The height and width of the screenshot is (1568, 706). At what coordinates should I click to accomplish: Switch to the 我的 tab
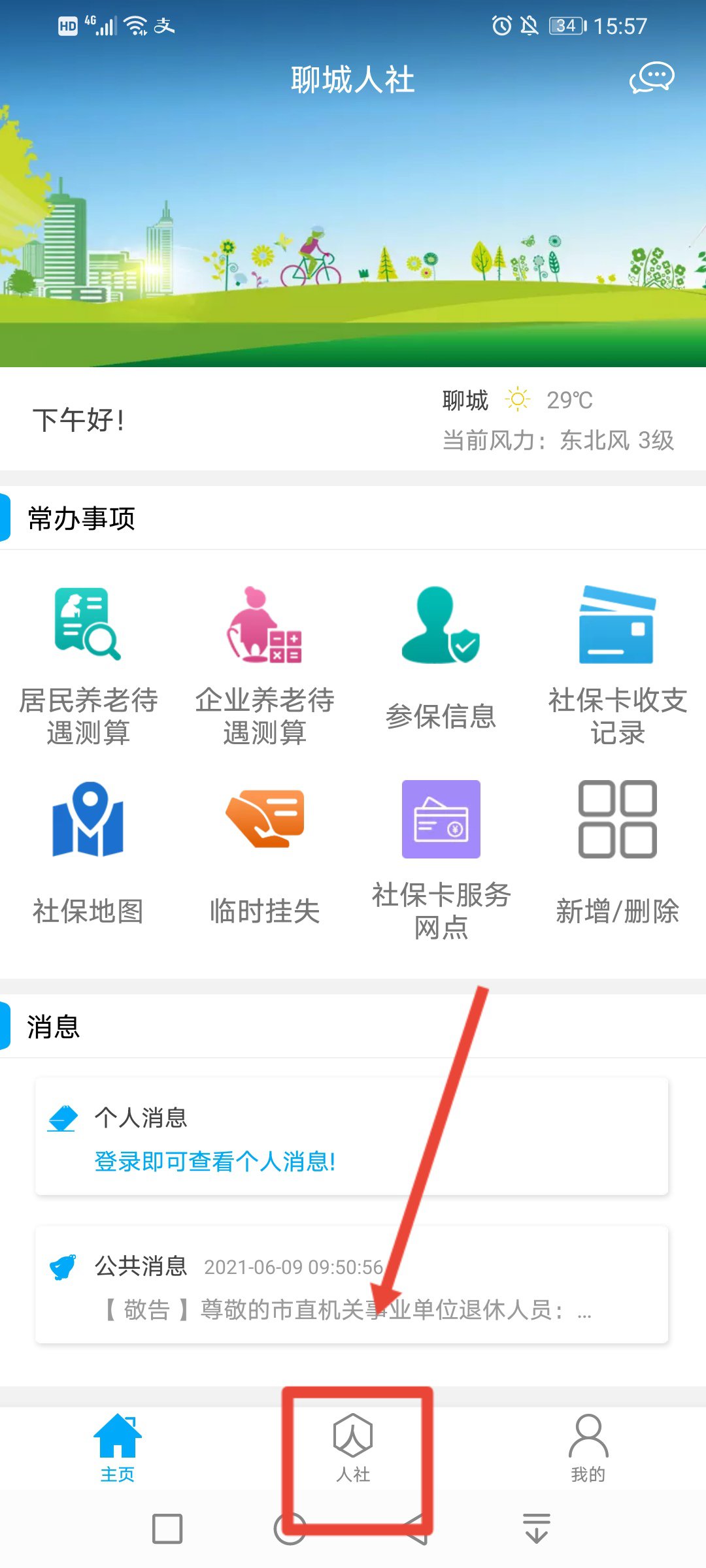coord(588,1448)
